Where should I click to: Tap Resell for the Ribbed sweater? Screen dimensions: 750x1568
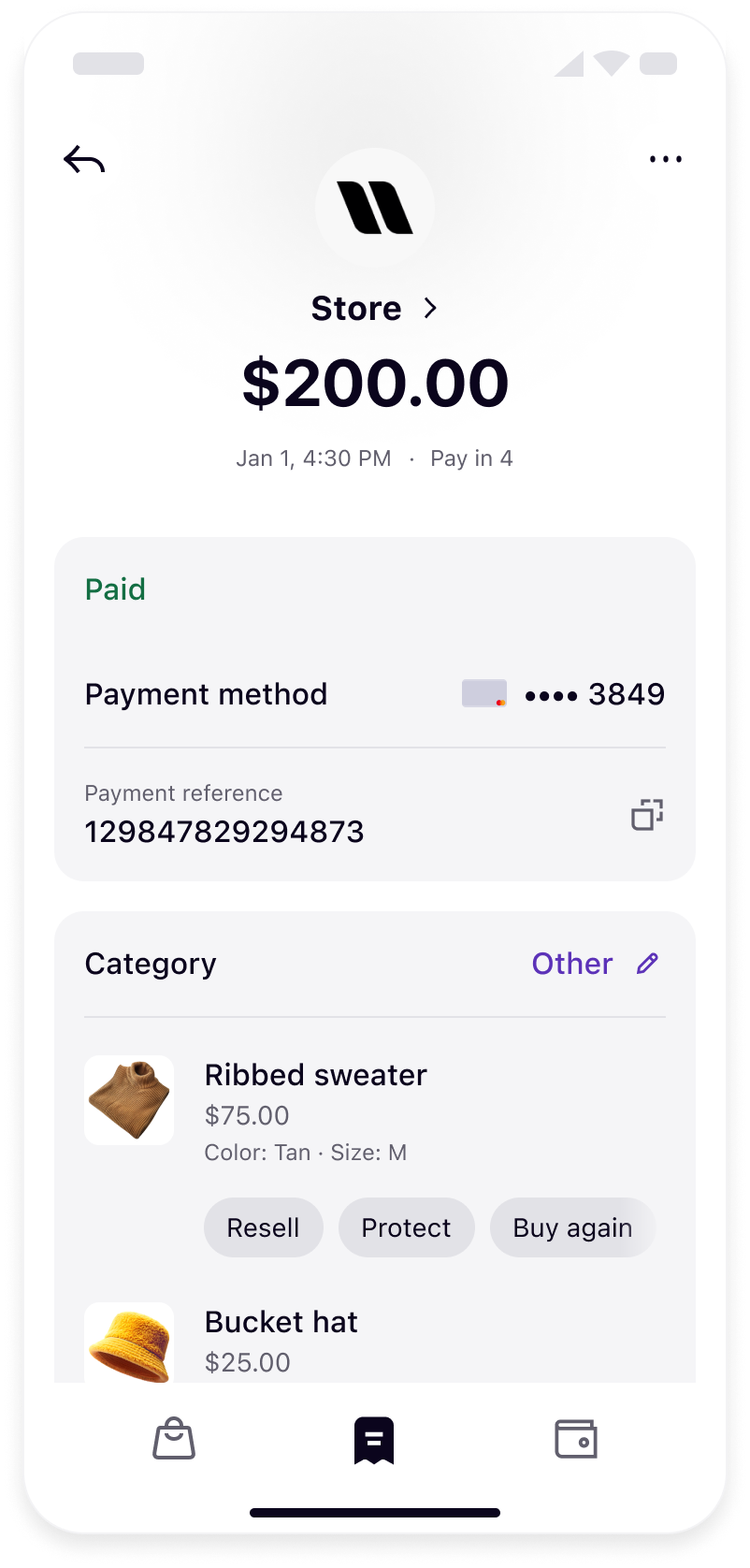point(263,1227)
